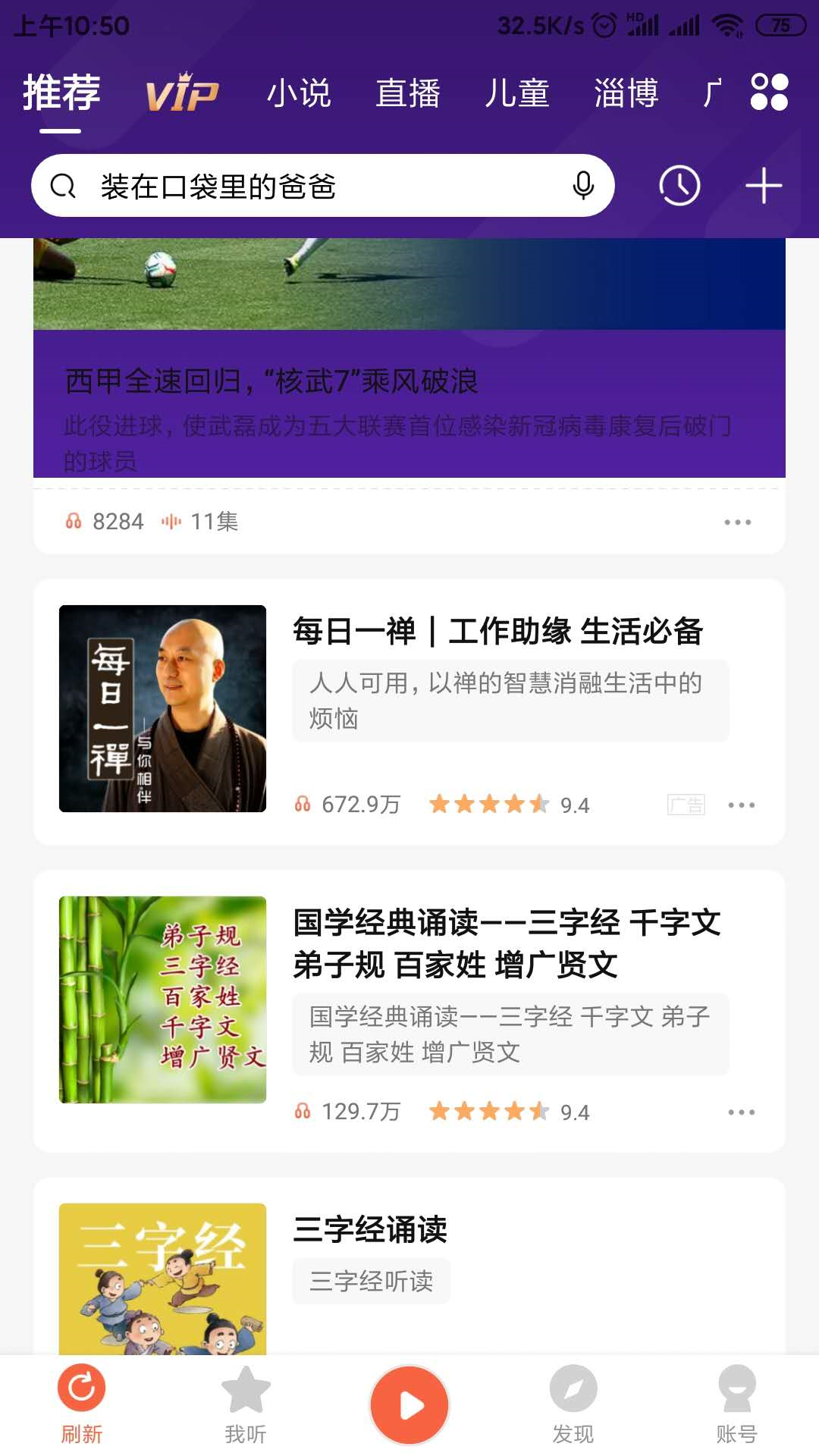Tap the plus icon beside search
Screen dimensions: 819x1456
[x=764, y=186]
